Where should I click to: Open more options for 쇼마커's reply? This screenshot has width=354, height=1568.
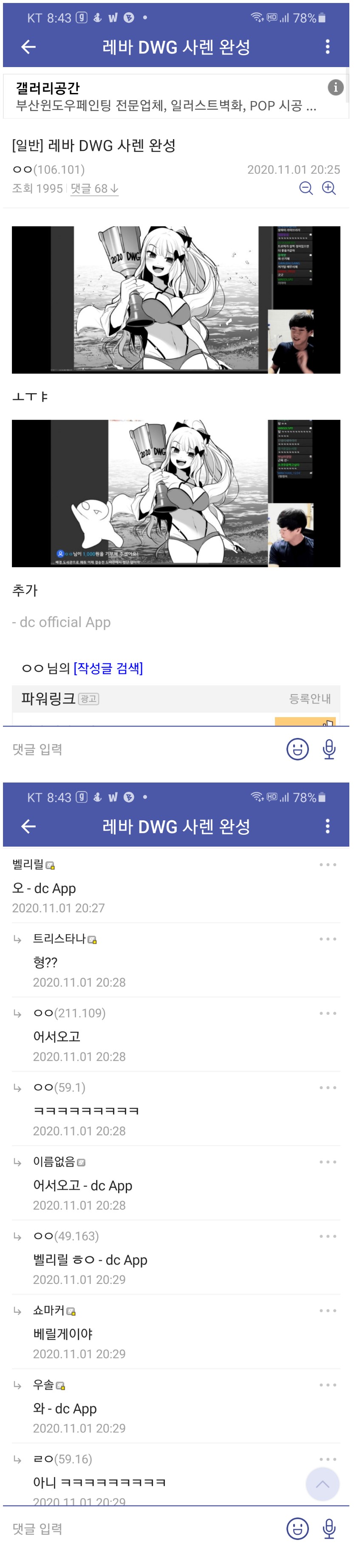tap(327, 1311)
